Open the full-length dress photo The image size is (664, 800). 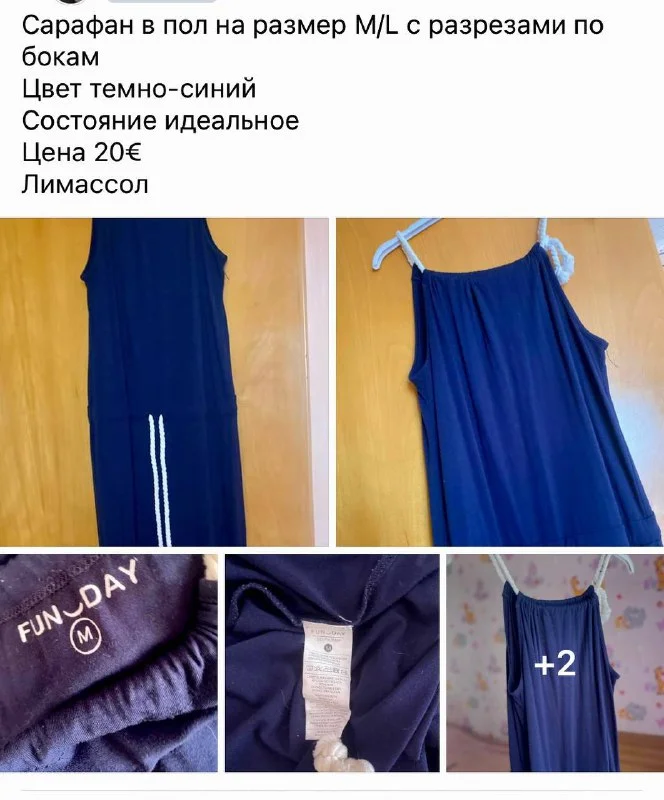(164, 382)
